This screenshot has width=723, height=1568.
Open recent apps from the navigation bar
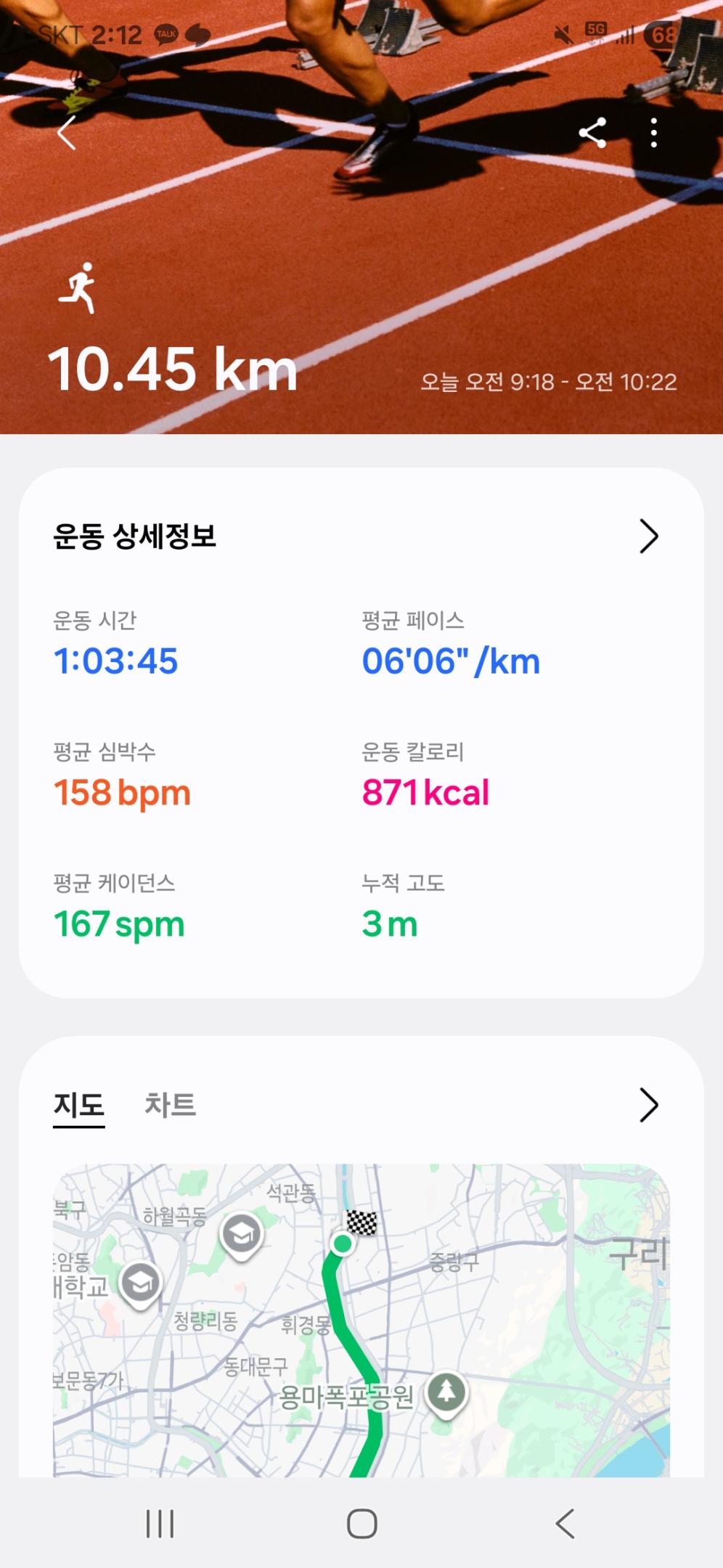[x=160, y=1523]
